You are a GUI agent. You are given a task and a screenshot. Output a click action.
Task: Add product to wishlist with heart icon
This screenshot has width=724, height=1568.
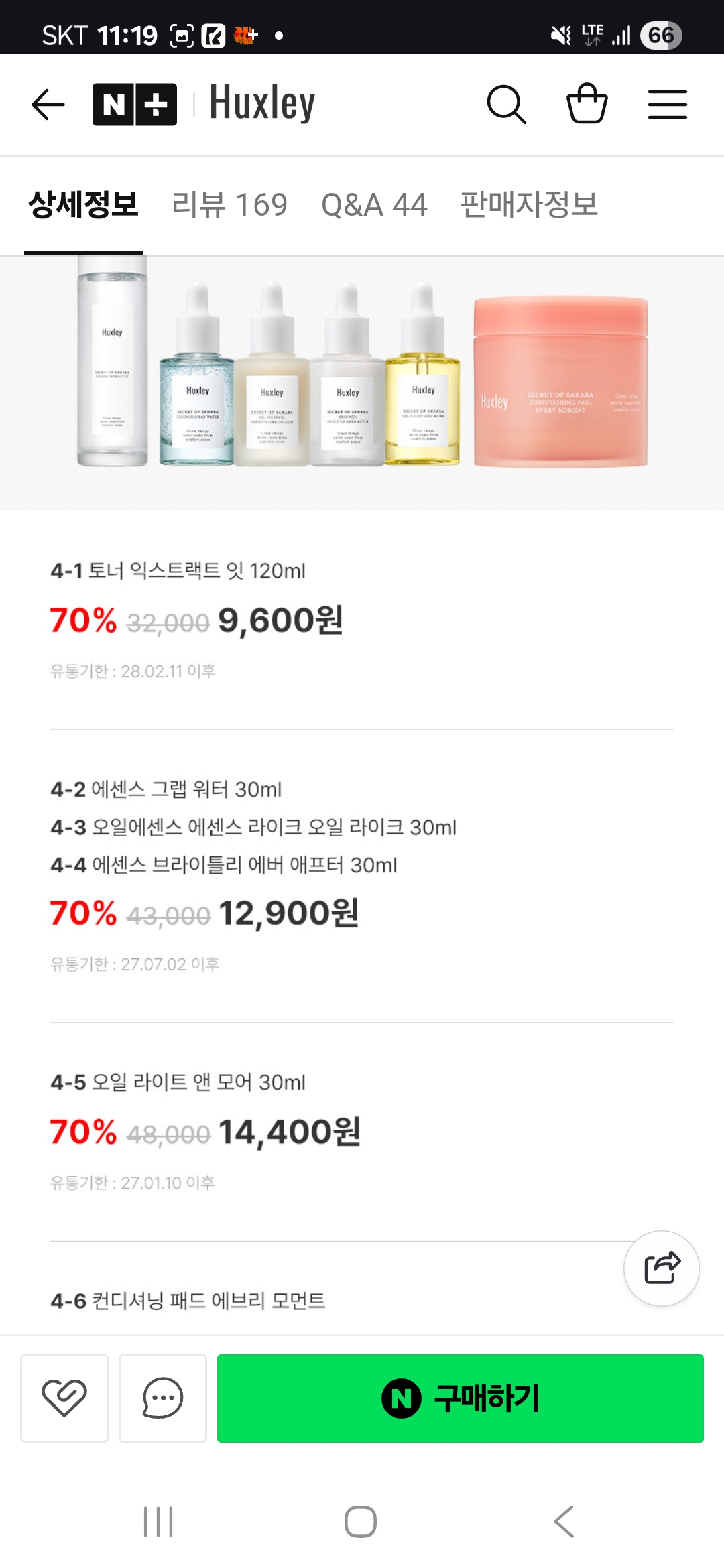tap(64, 1398)
